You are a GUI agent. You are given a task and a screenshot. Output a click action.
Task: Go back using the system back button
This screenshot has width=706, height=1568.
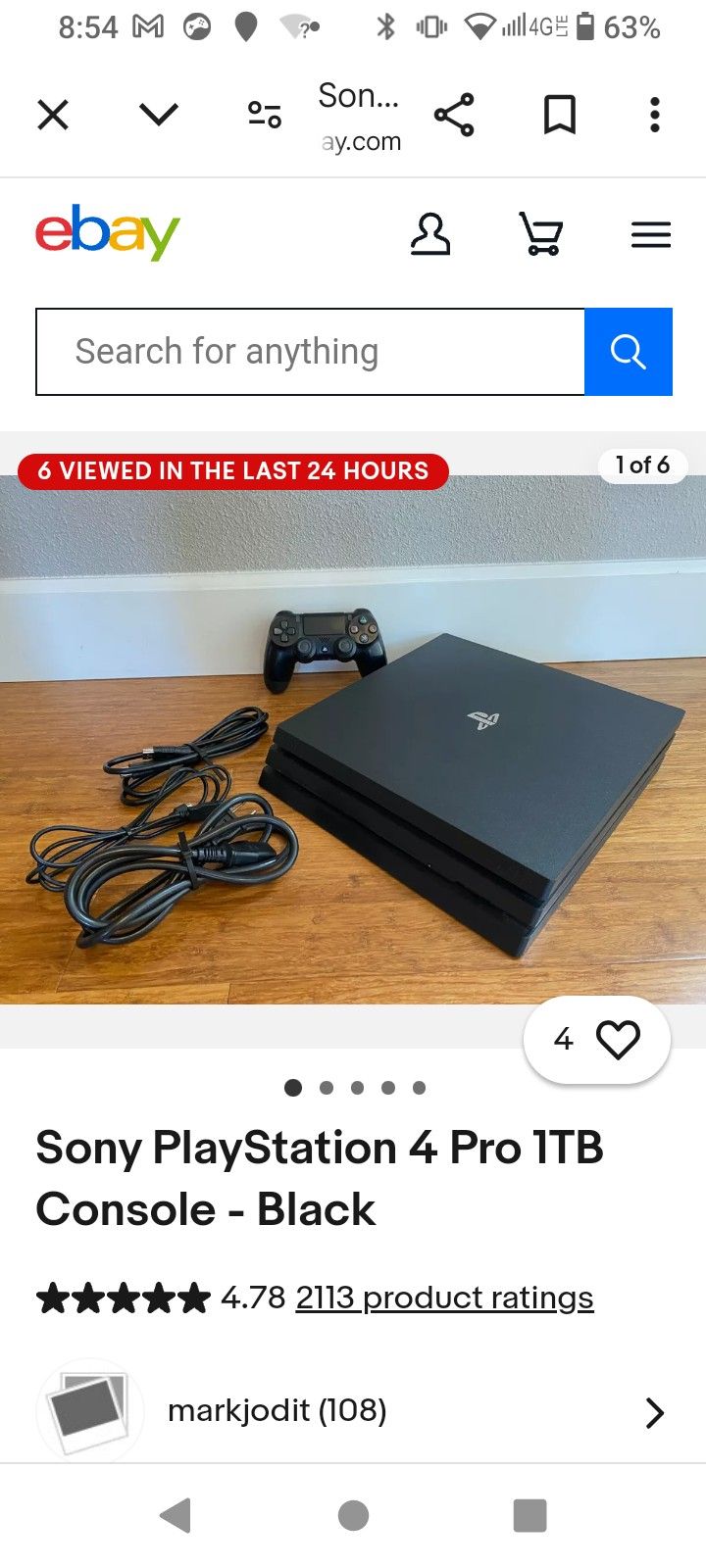pos(176,1515)
